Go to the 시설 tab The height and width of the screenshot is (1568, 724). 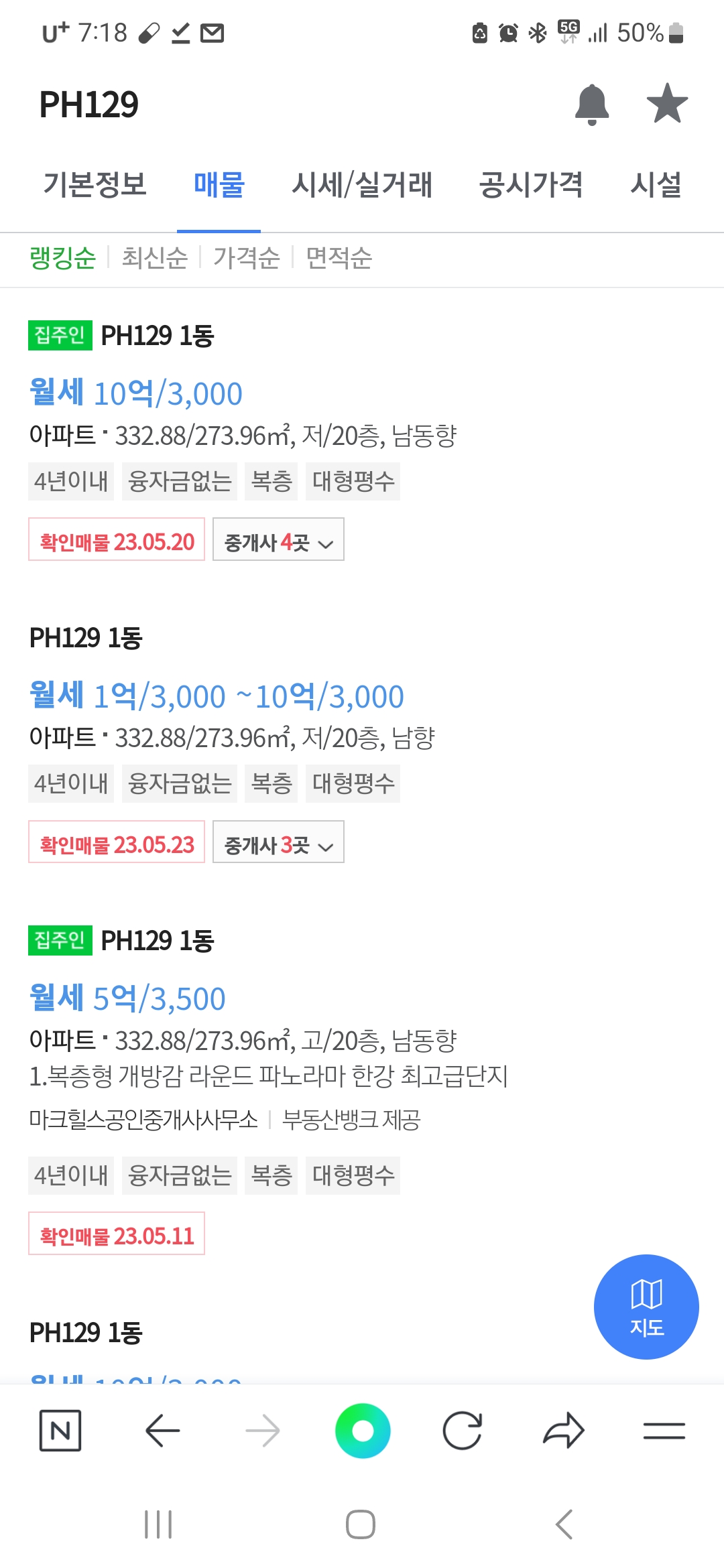point(656,185)
